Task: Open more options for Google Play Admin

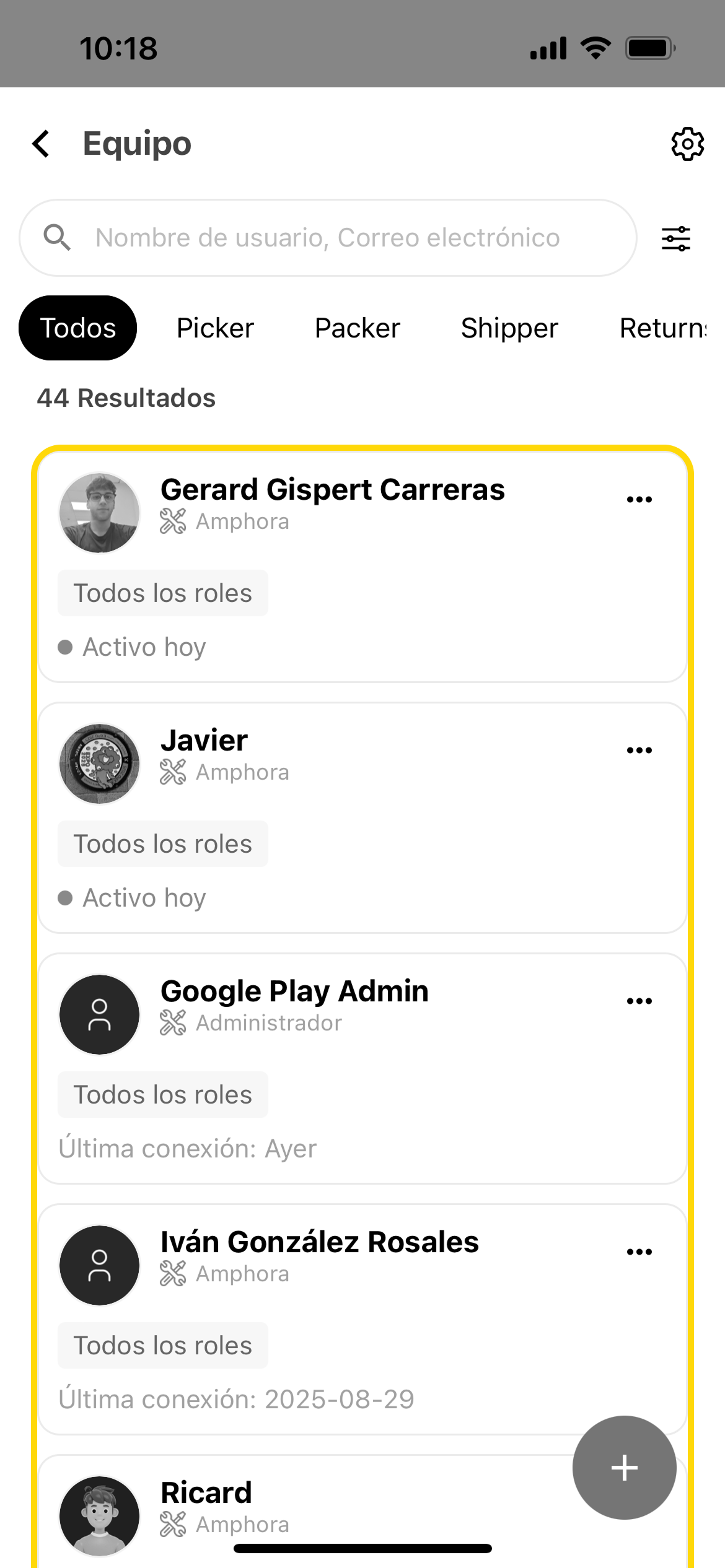Action: click(x=639, y=1001)
